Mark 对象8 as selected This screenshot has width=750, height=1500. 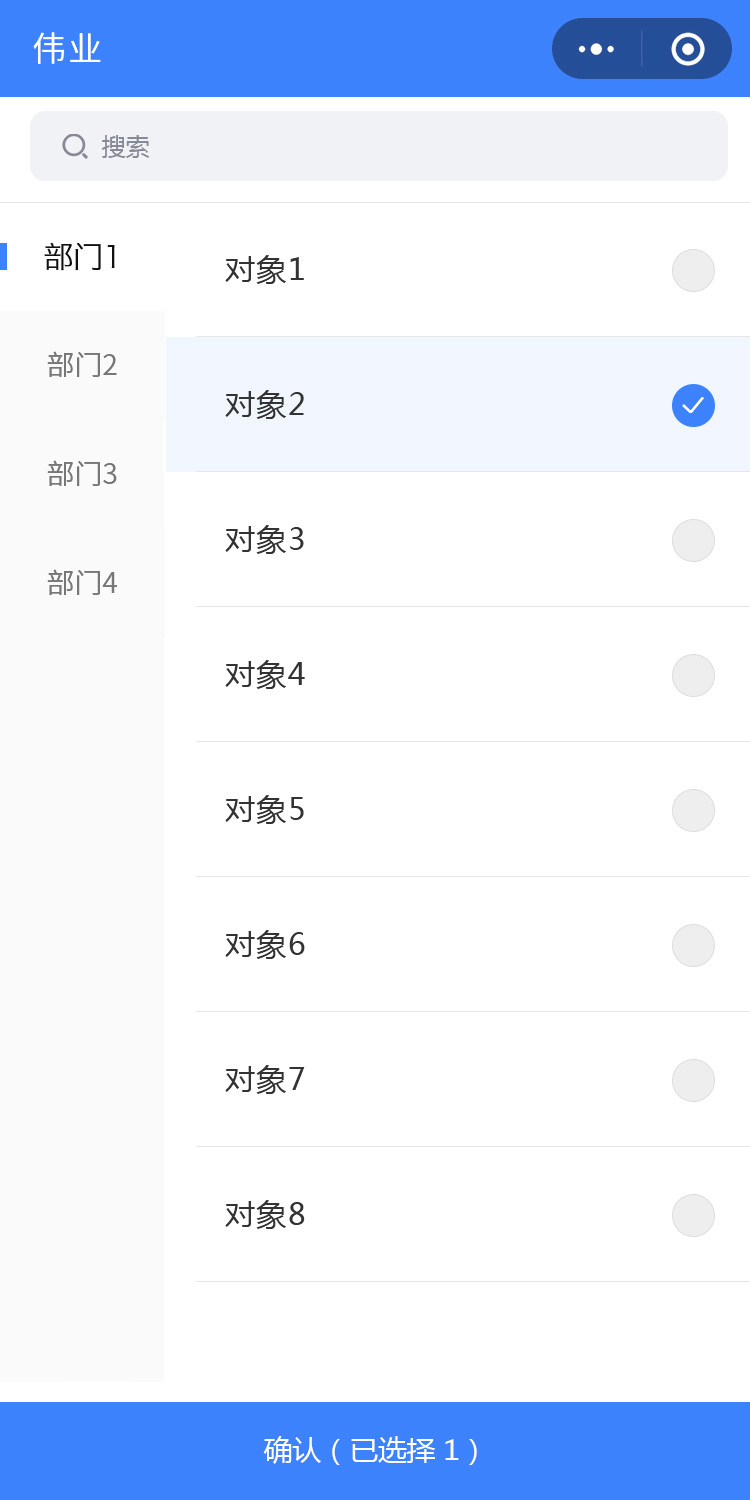coord(693,1215)
